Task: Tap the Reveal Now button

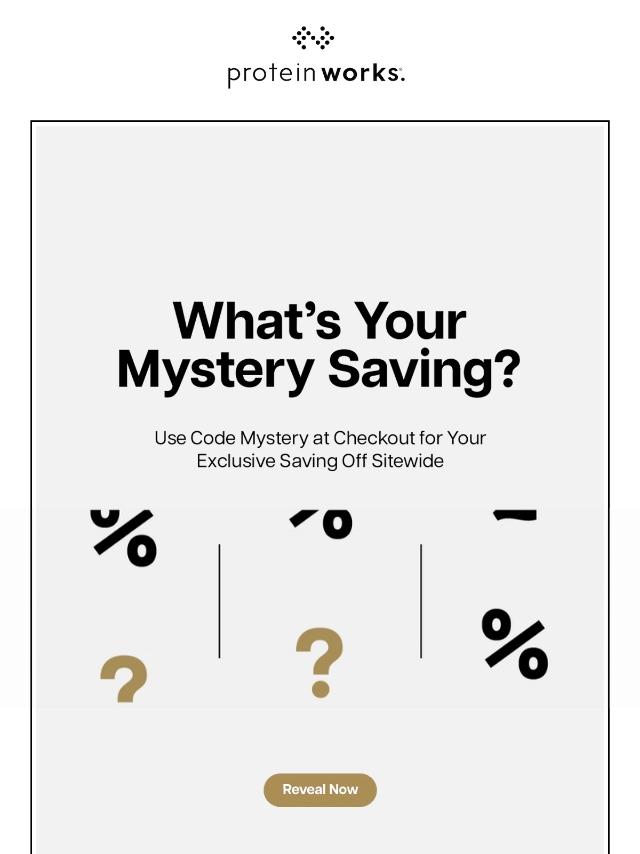Action: 320,790
